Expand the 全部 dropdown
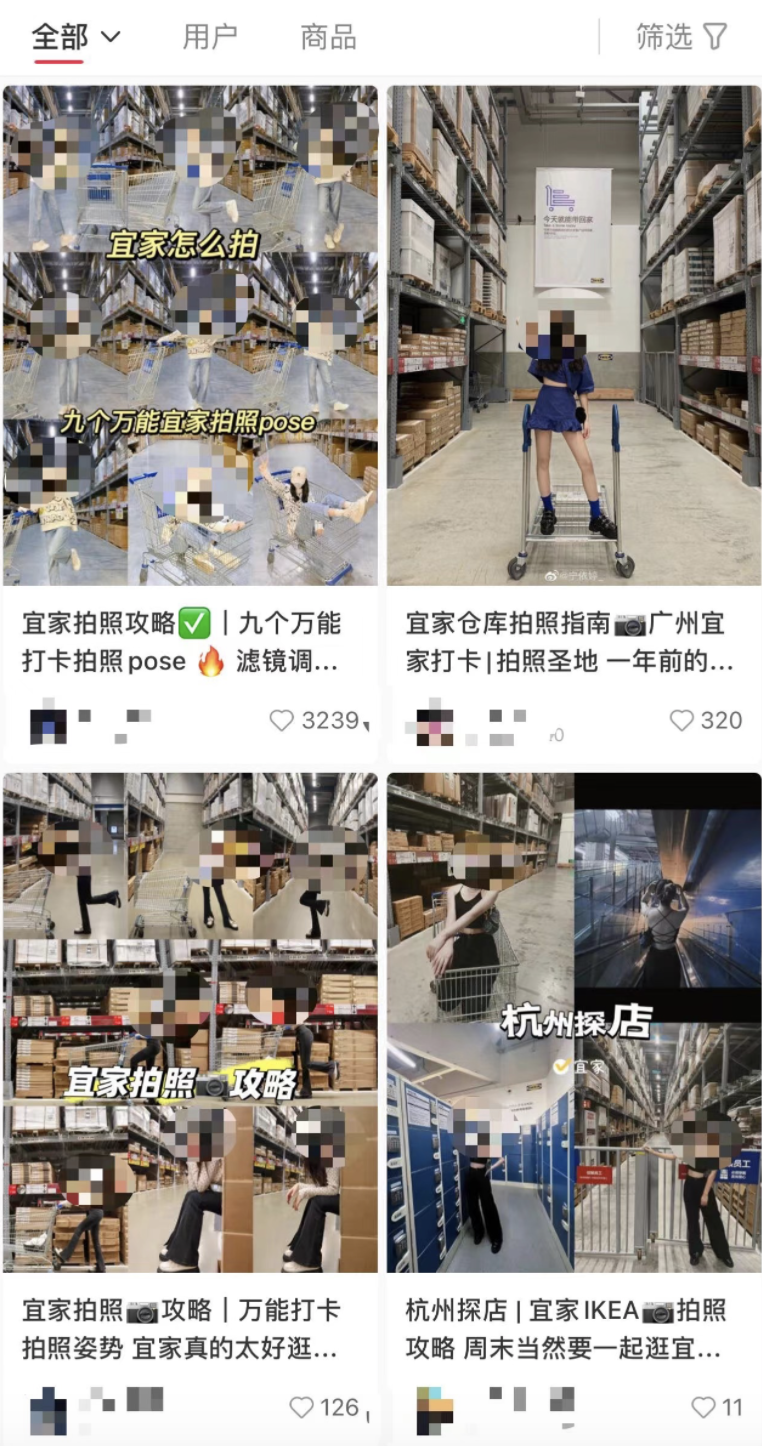The height and width of the screenshot is (1446, 762). tap(76, 38)
